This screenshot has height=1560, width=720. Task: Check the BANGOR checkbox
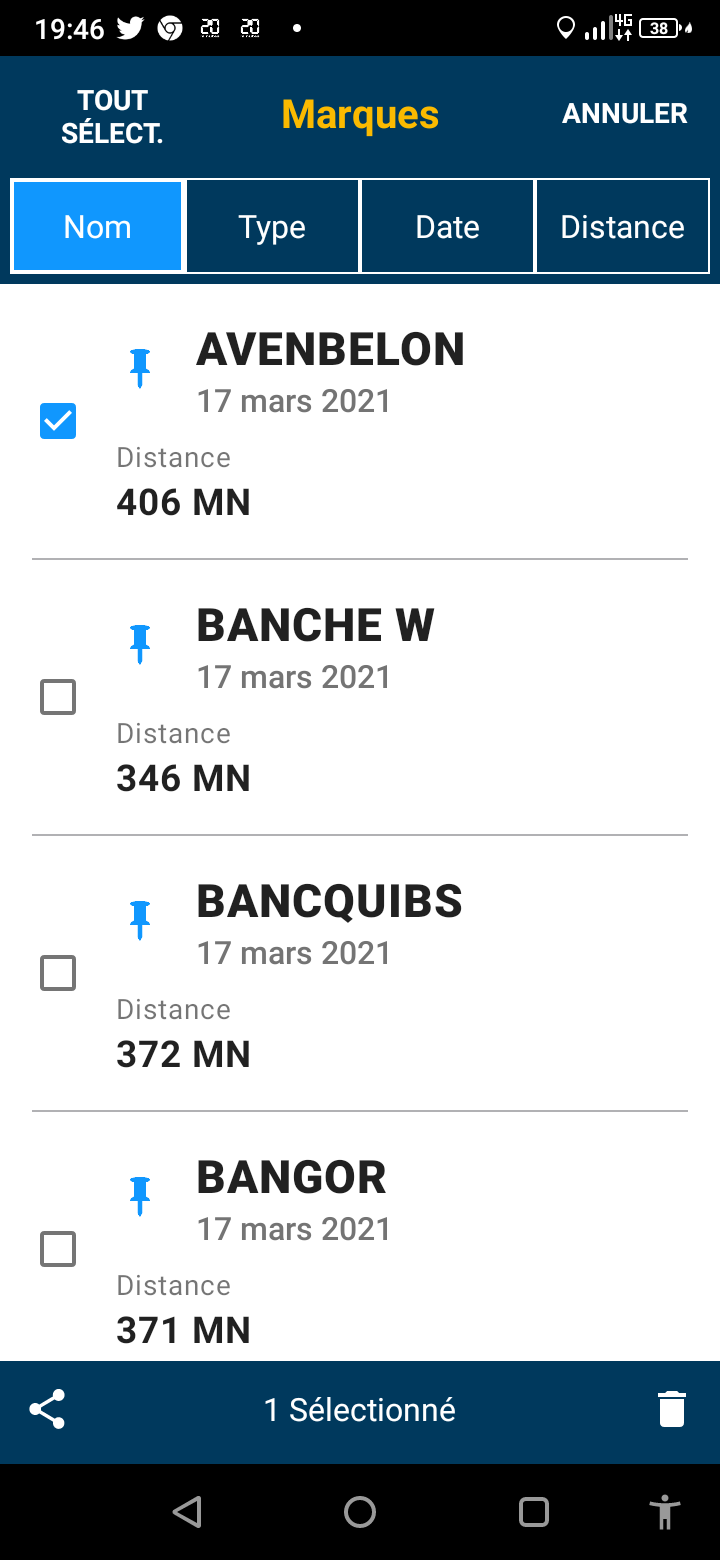coord(58,1249)
